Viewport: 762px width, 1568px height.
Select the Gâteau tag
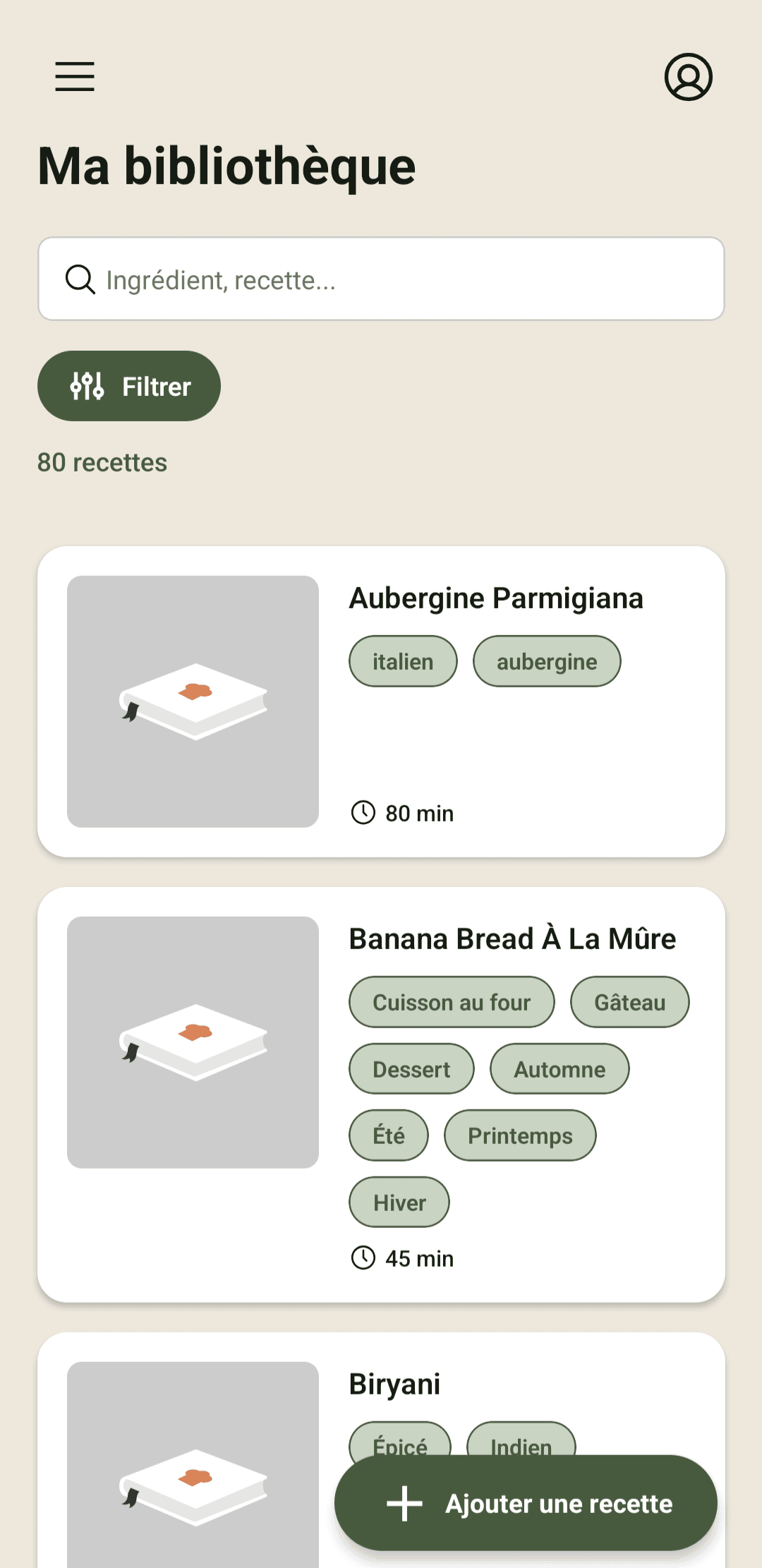(x=629, y=1001)
